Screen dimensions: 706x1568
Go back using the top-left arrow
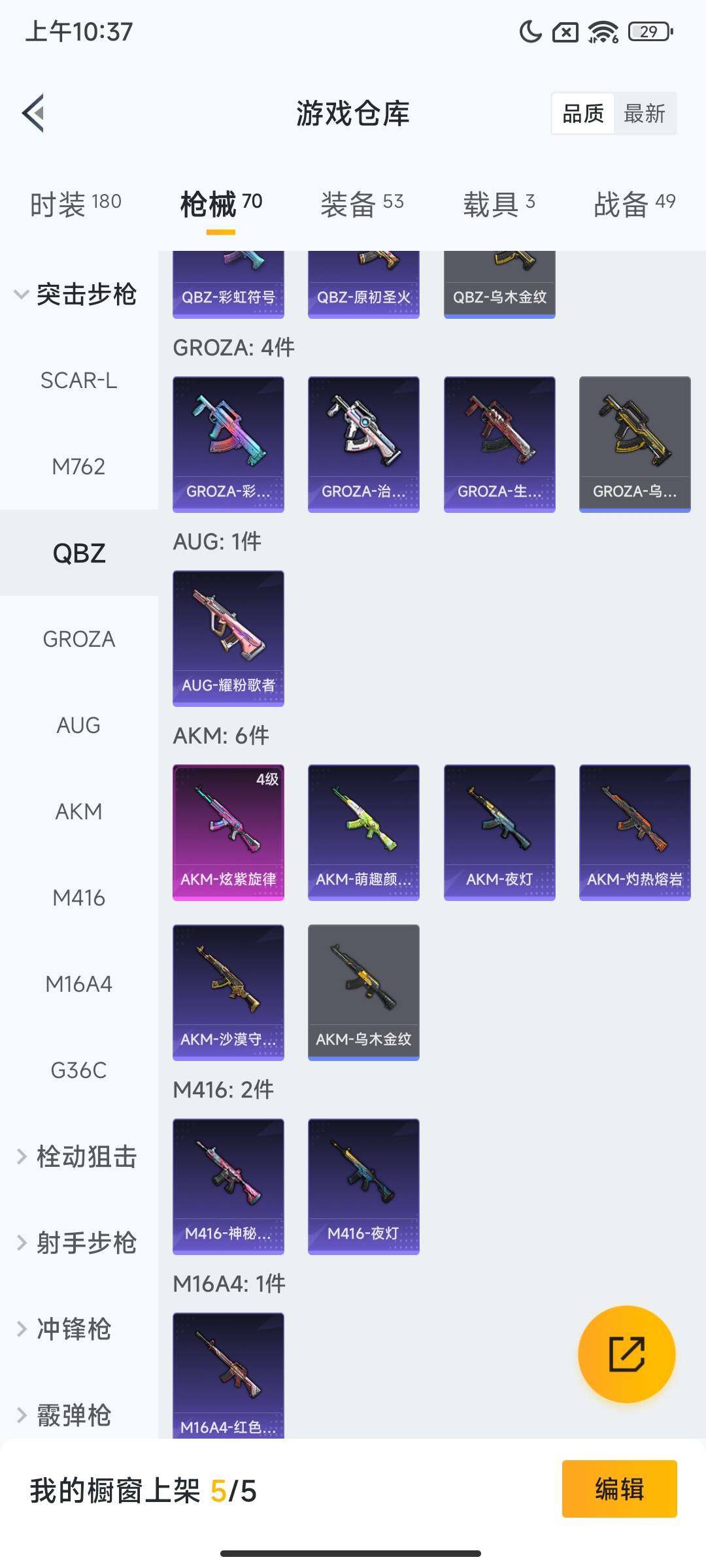click(x=34, y=113)
